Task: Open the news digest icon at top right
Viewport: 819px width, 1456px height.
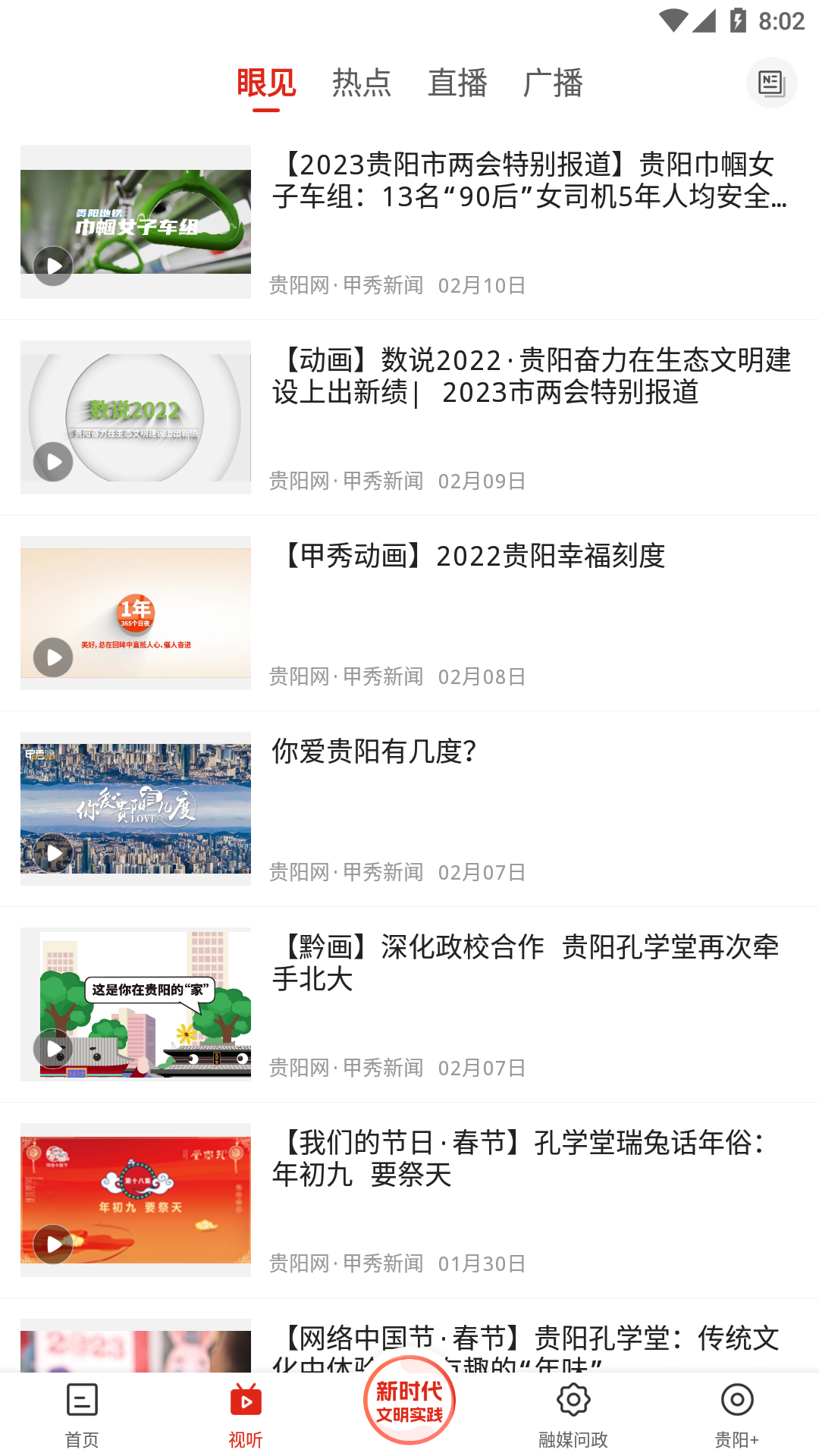Action: (772, 83)
